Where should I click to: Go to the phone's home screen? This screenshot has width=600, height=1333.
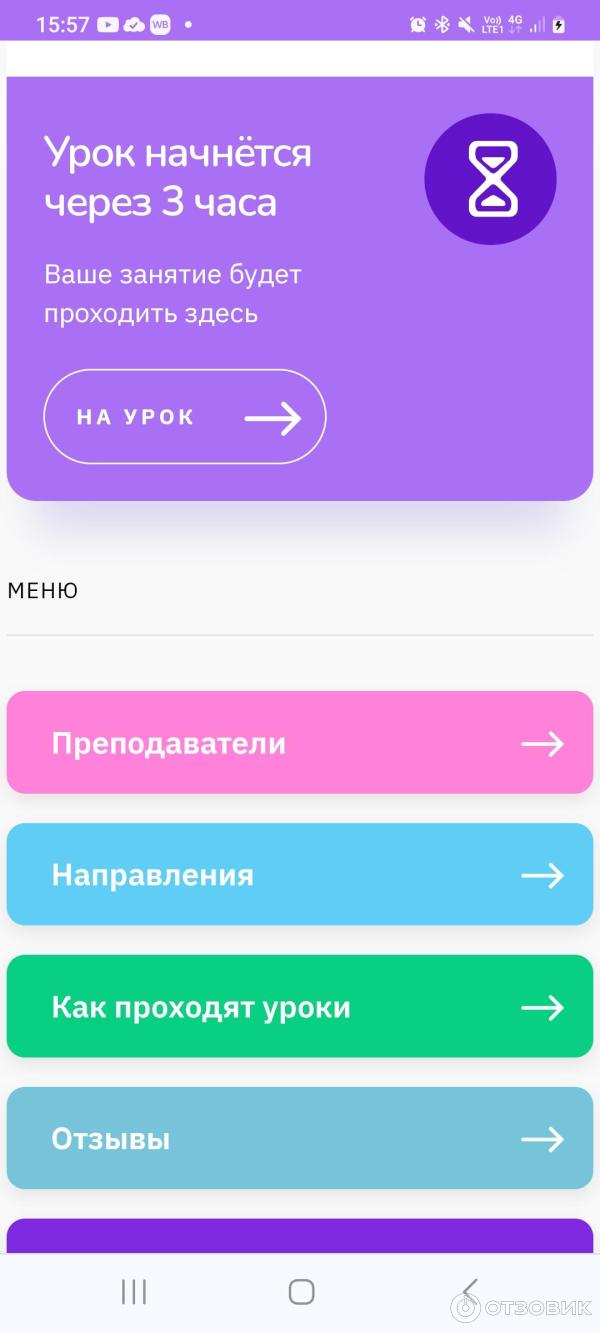tap(301, 1291)
